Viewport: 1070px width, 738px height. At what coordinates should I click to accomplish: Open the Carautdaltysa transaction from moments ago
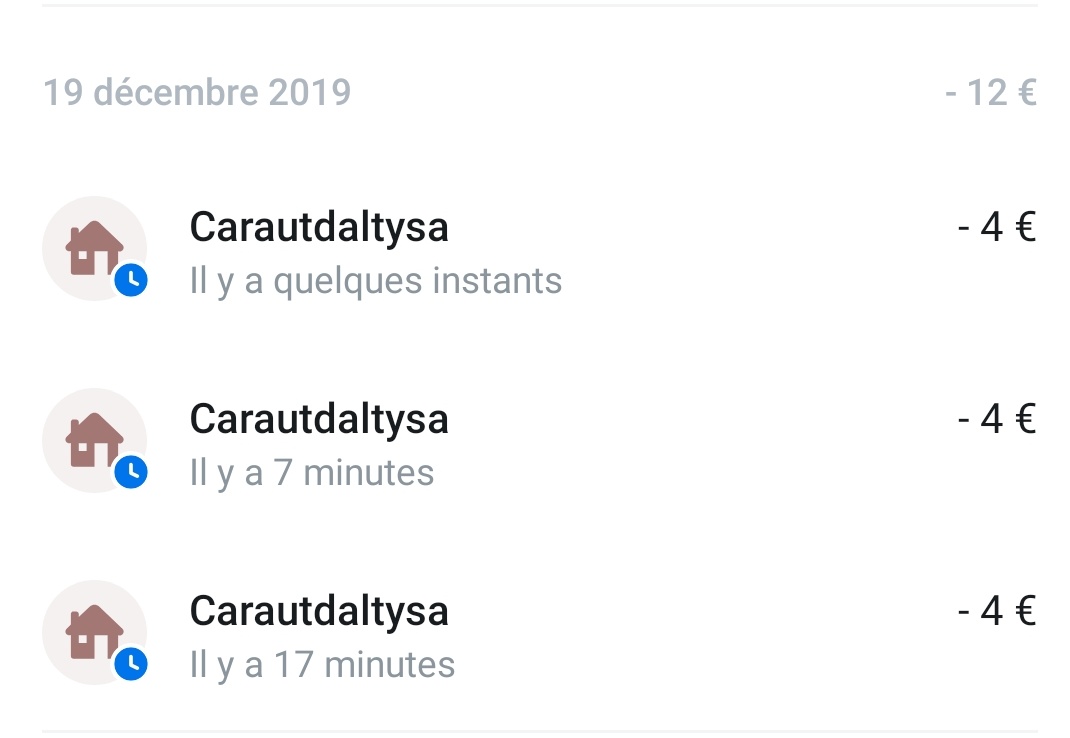(x=539, y=249)
